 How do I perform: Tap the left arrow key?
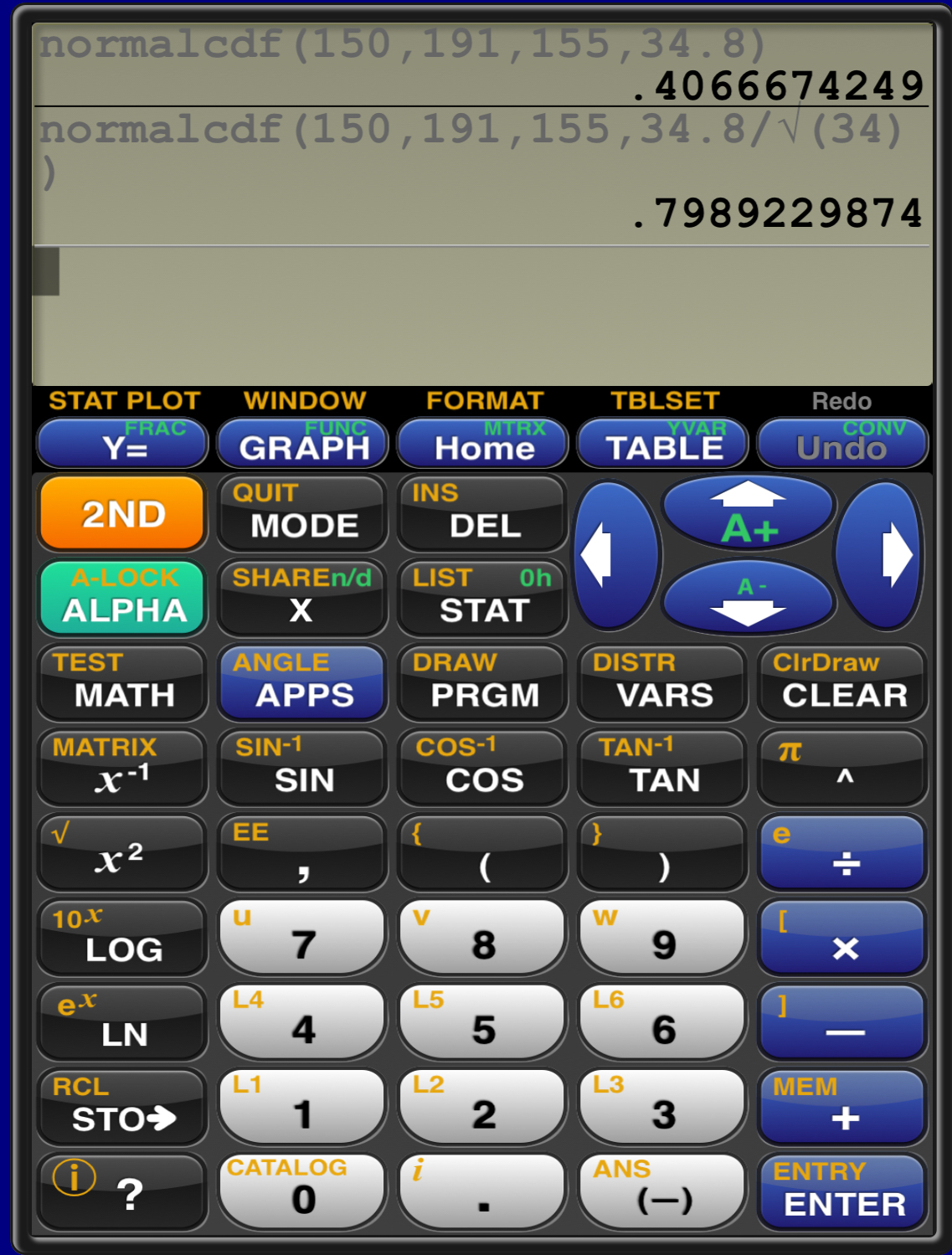coord(616,554)
